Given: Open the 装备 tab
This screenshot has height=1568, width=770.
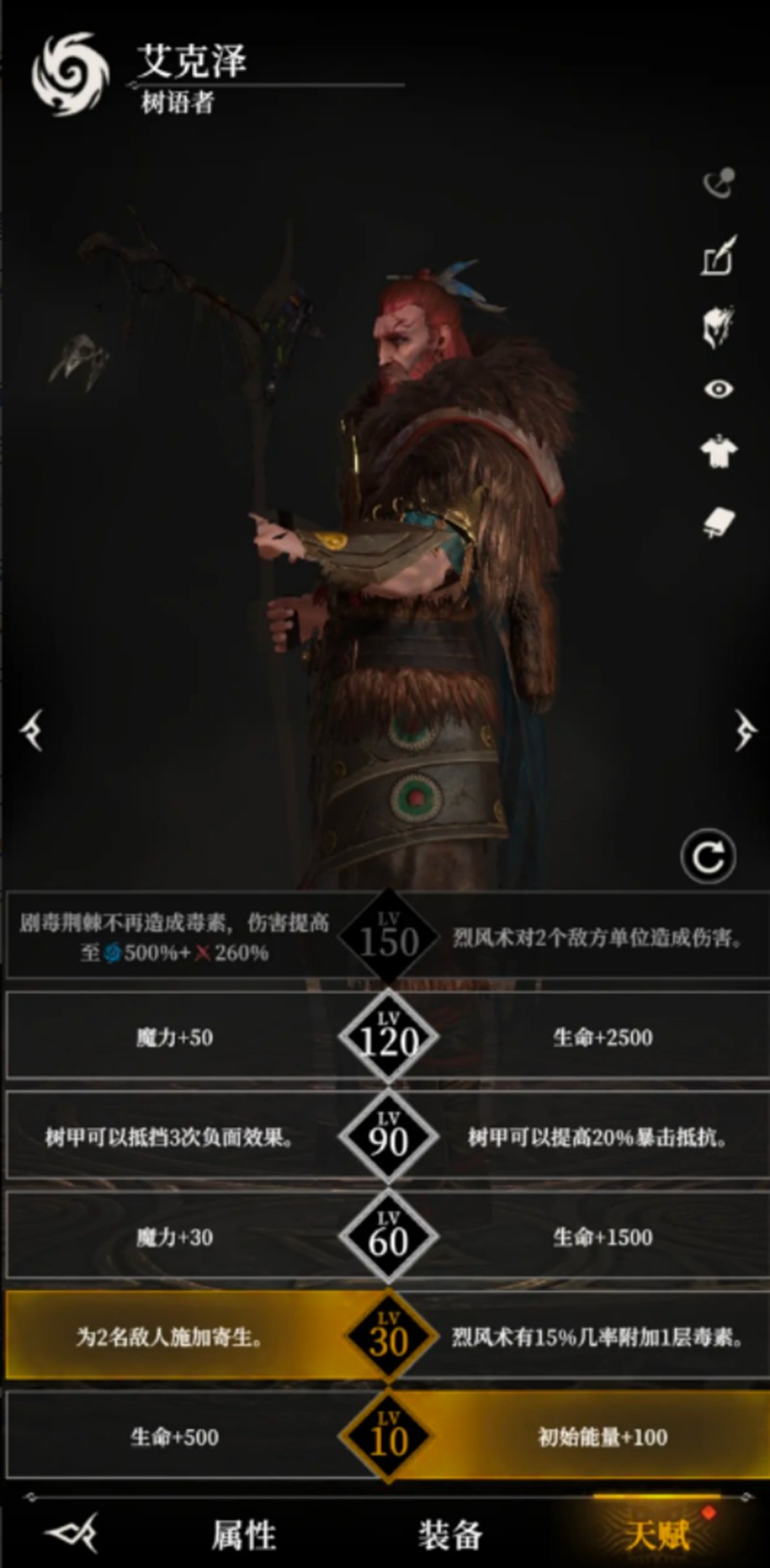Looking at the screenshot, I should click(449, 1533).
